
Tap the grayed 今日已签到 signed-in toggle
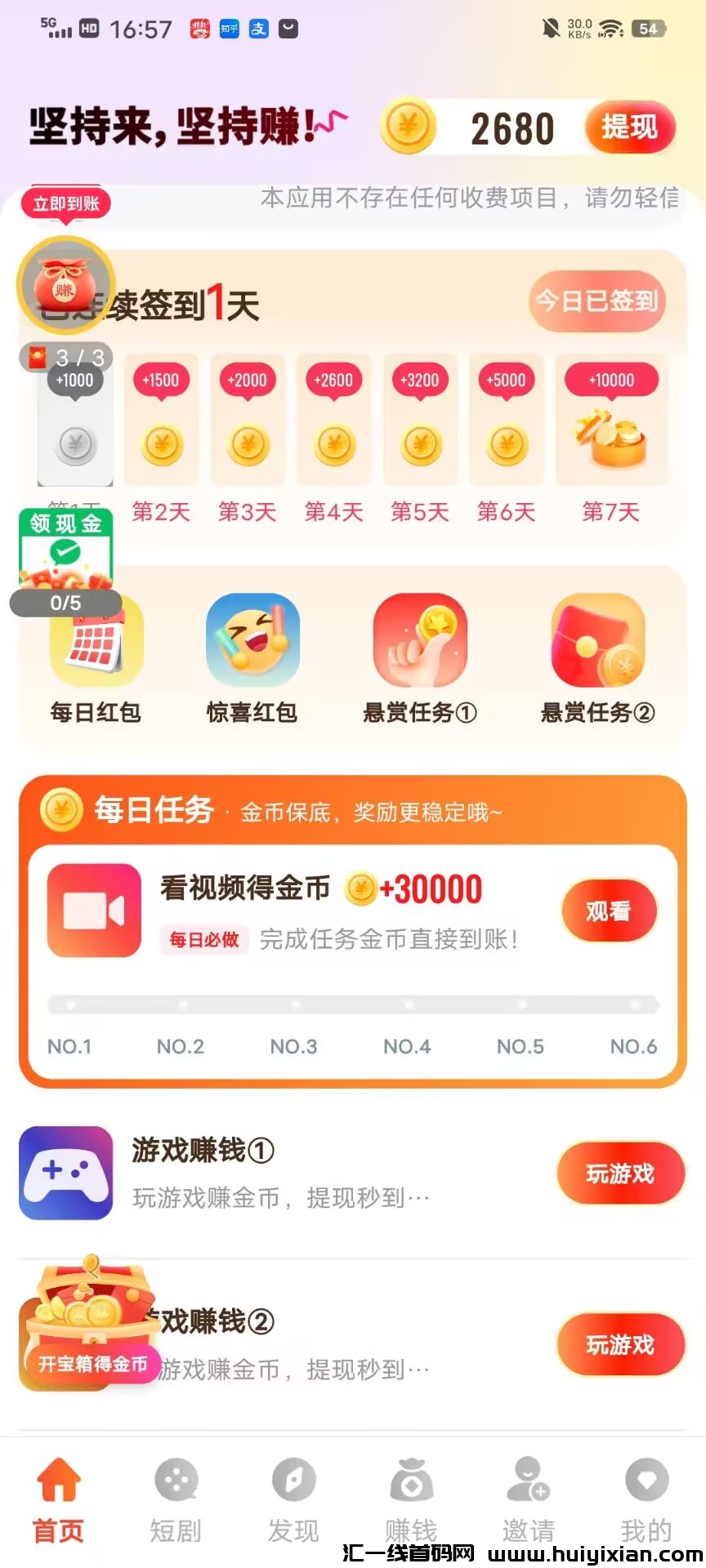[x=597, y=302]
